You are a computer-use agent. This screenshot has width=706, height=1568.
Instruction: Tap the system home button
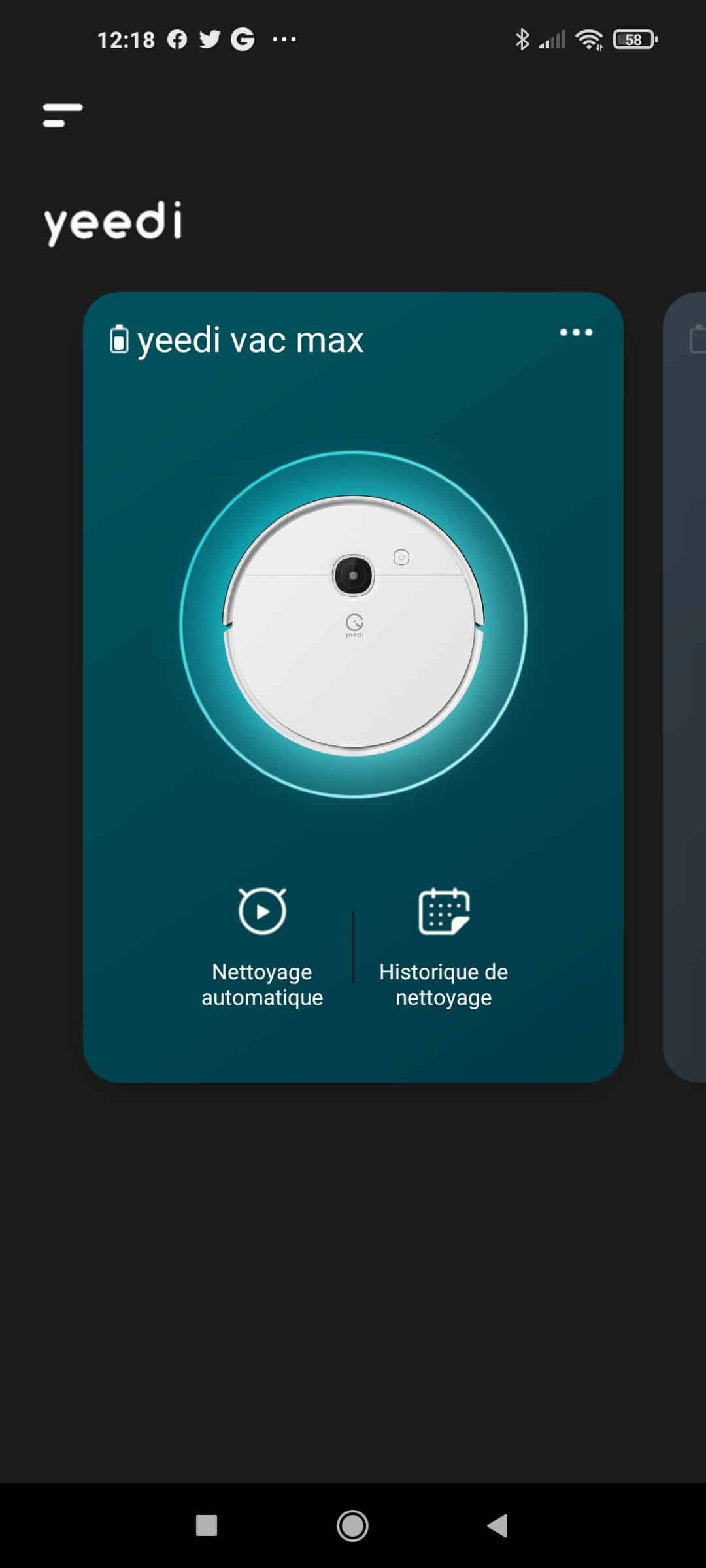click(x=352, y=1526)
